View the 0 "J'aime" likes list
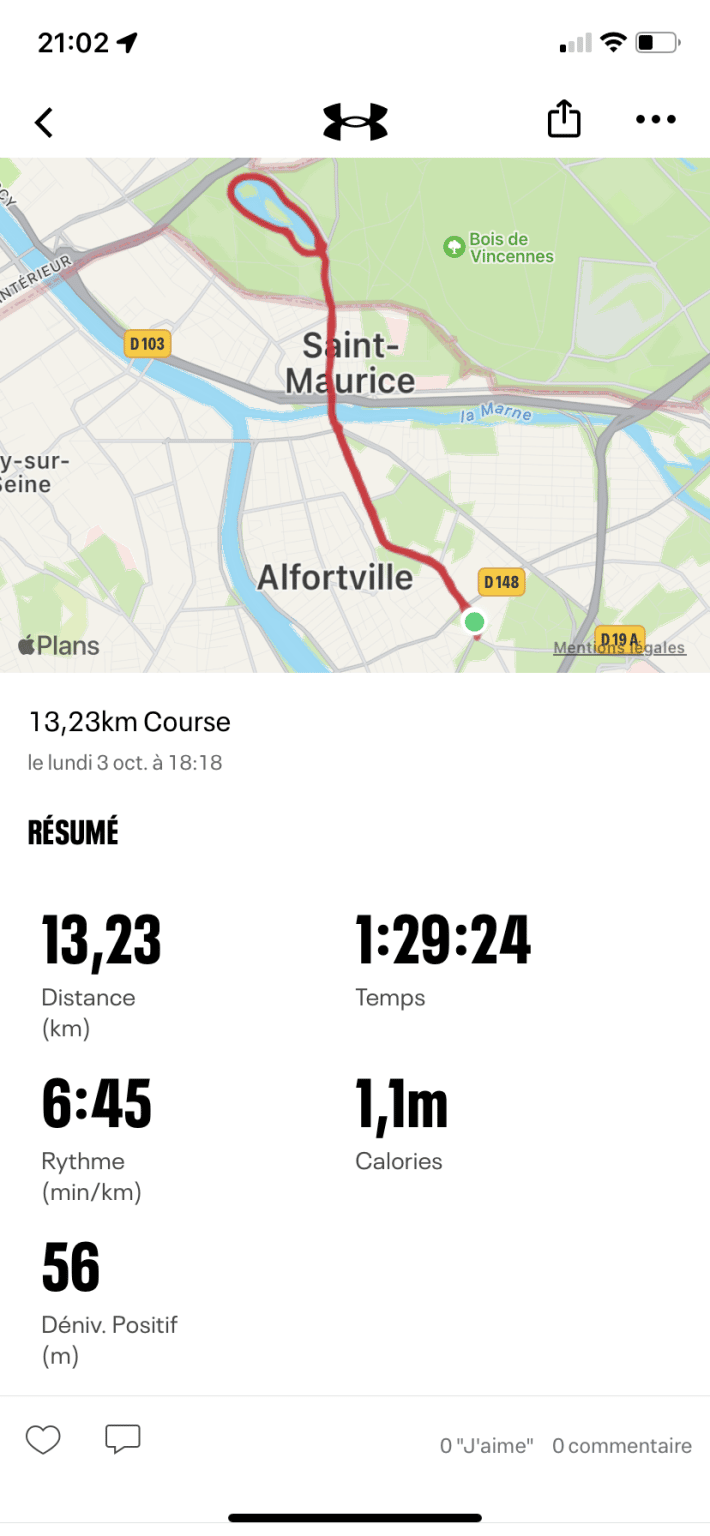The height and width of the screenshot is (1536, 710). (x=486, y=1445)
